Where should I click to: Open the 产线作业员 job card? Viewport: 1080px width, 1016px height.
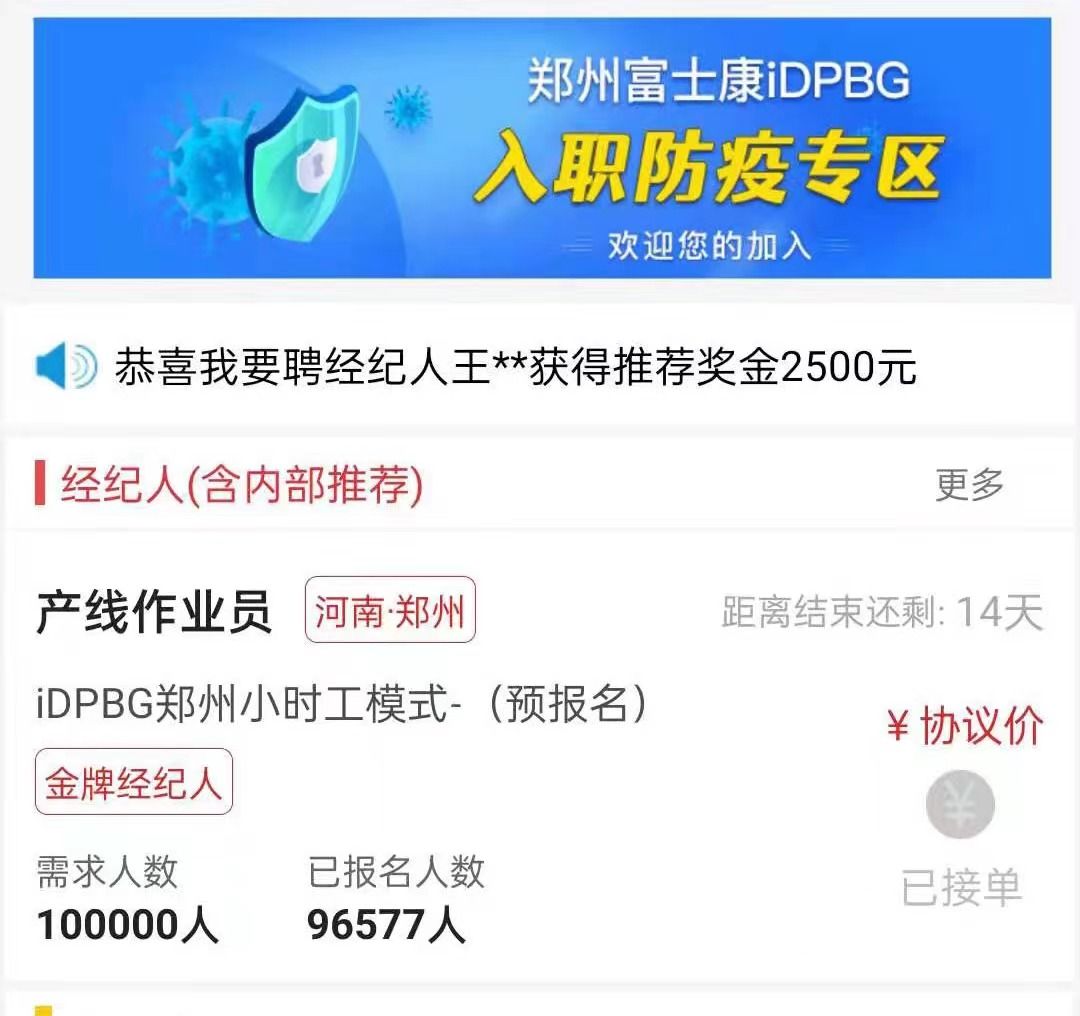tap(154, 612)
